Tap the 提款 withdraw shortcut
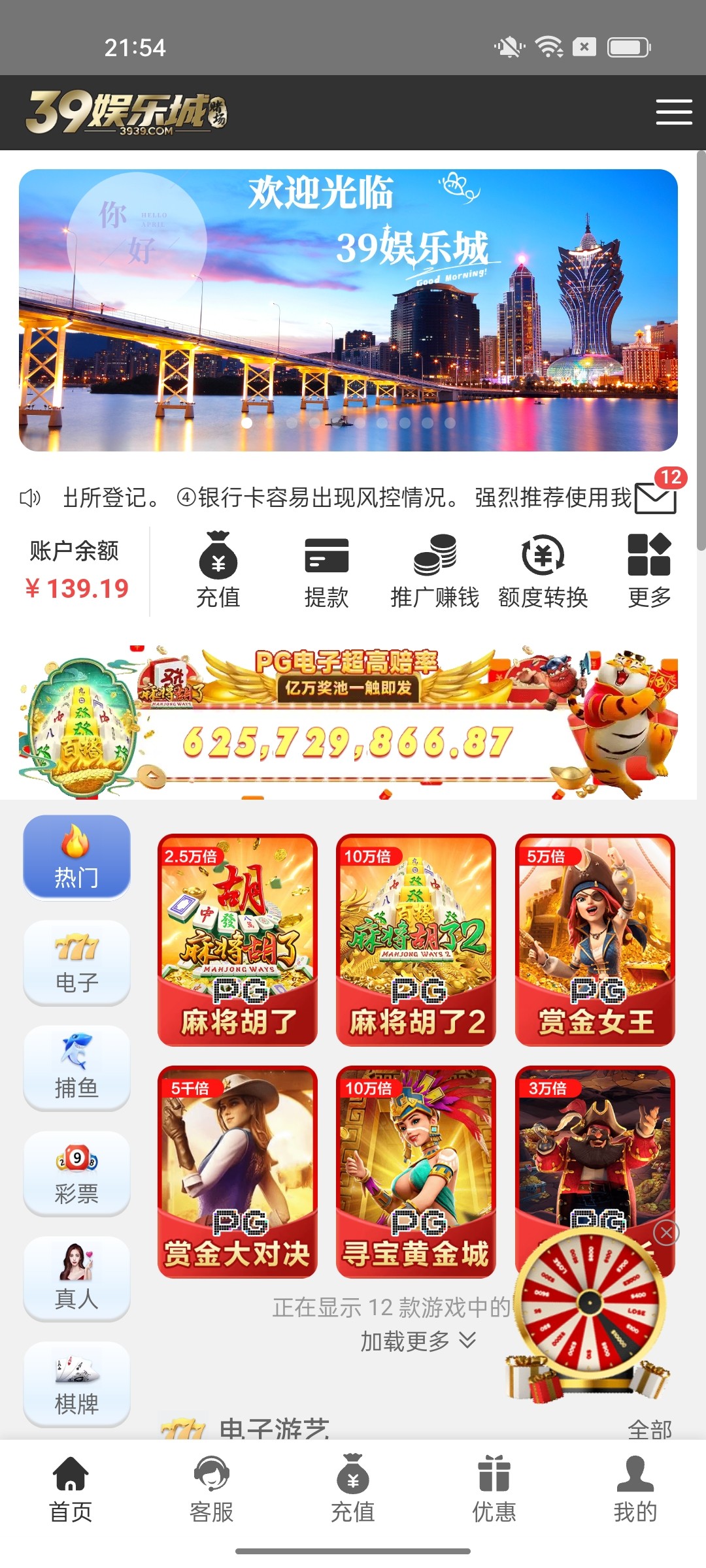The image size is (706, 1568). [326, 571]
